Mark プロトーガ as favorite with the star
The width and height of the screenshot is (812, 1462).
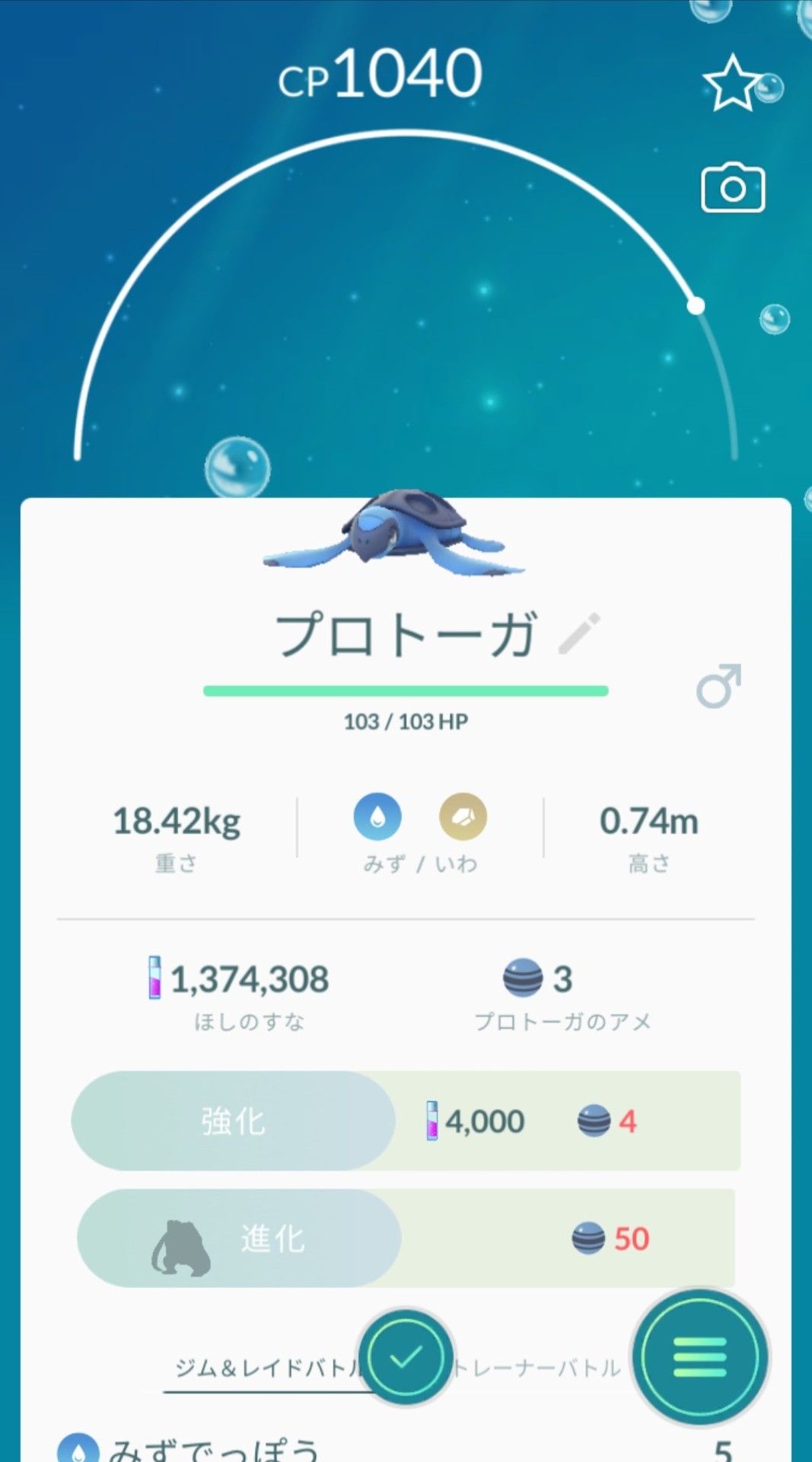point(731,83)
